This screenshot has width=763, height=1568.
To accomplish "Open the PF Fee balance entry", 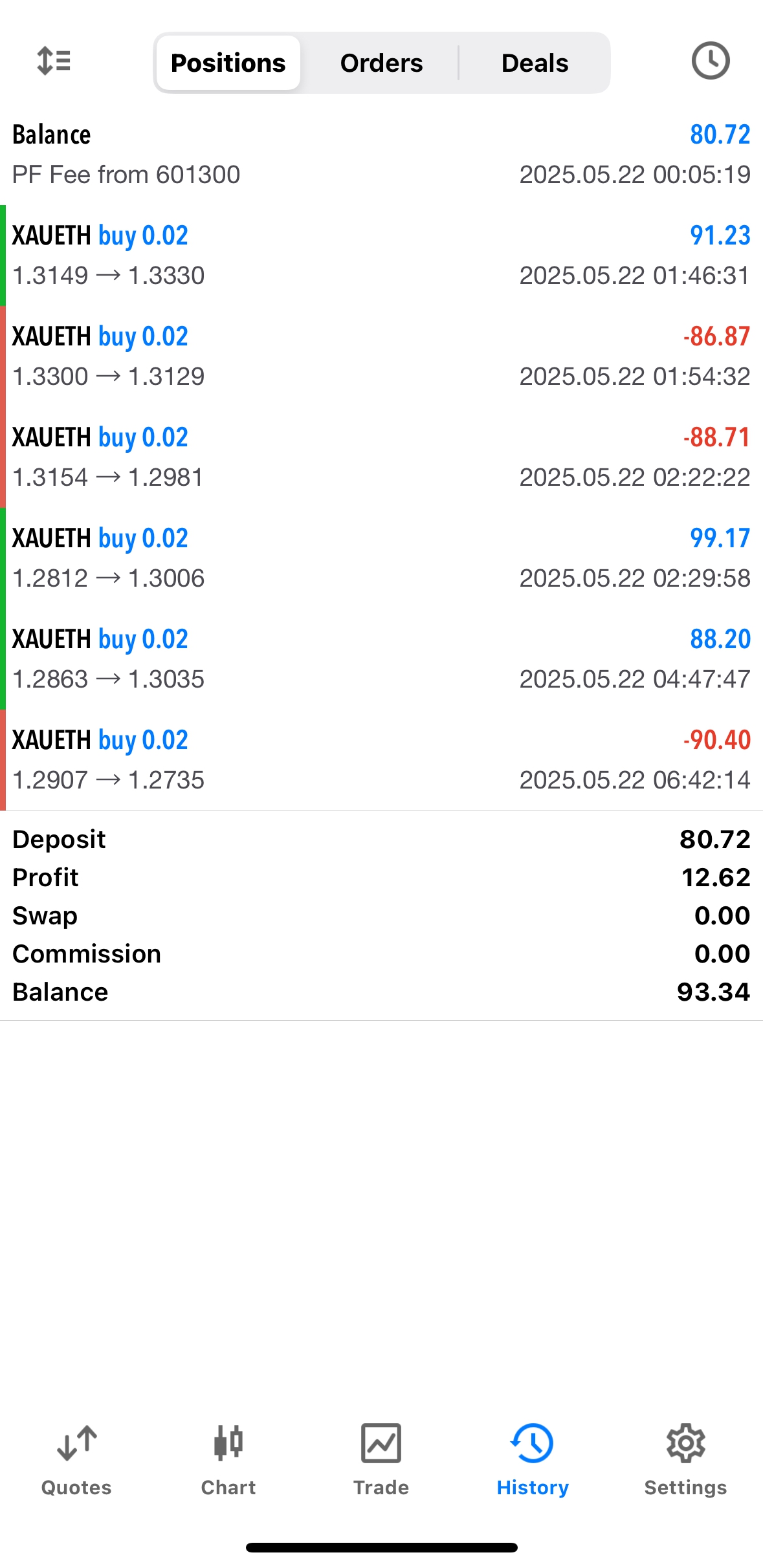I will (x=381, y=155).
